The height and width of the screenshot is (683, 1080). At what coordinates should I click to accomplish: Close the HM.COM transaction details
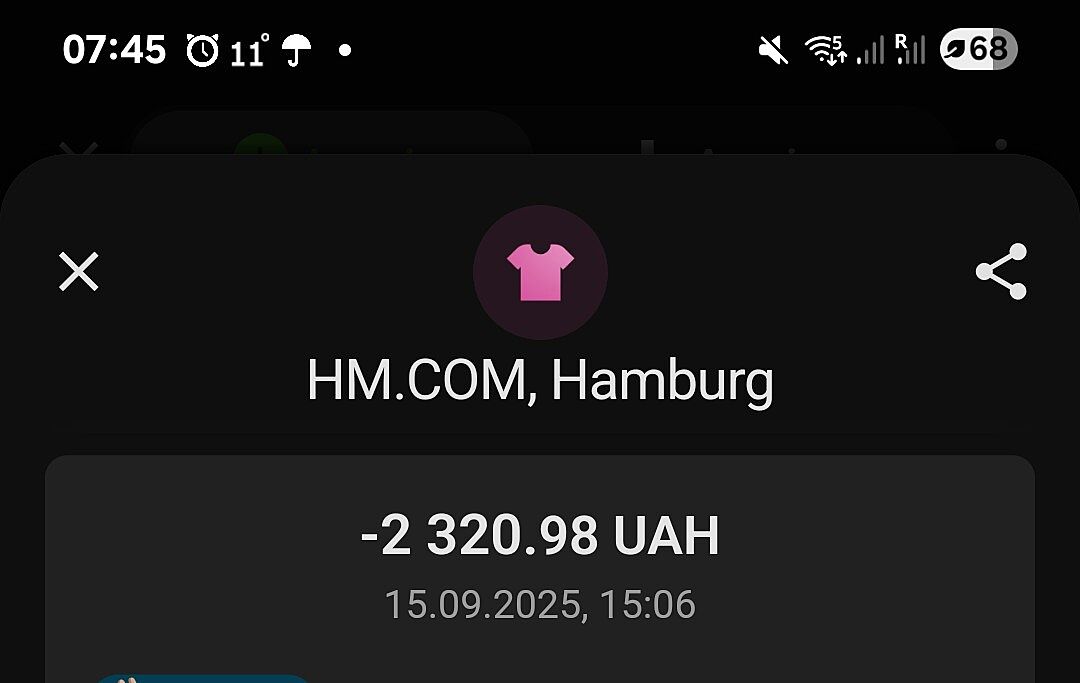coord(79,271)
